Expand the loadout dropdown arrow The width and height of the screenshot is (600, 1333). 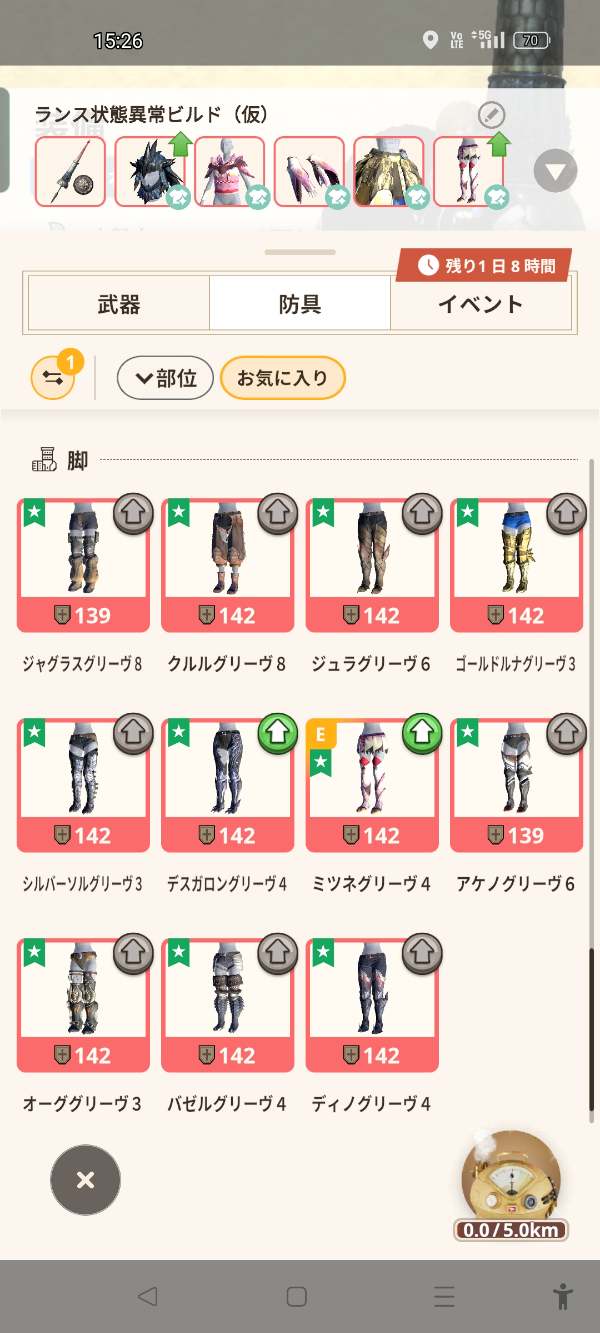pyautogui.click(x=555, y=171)
